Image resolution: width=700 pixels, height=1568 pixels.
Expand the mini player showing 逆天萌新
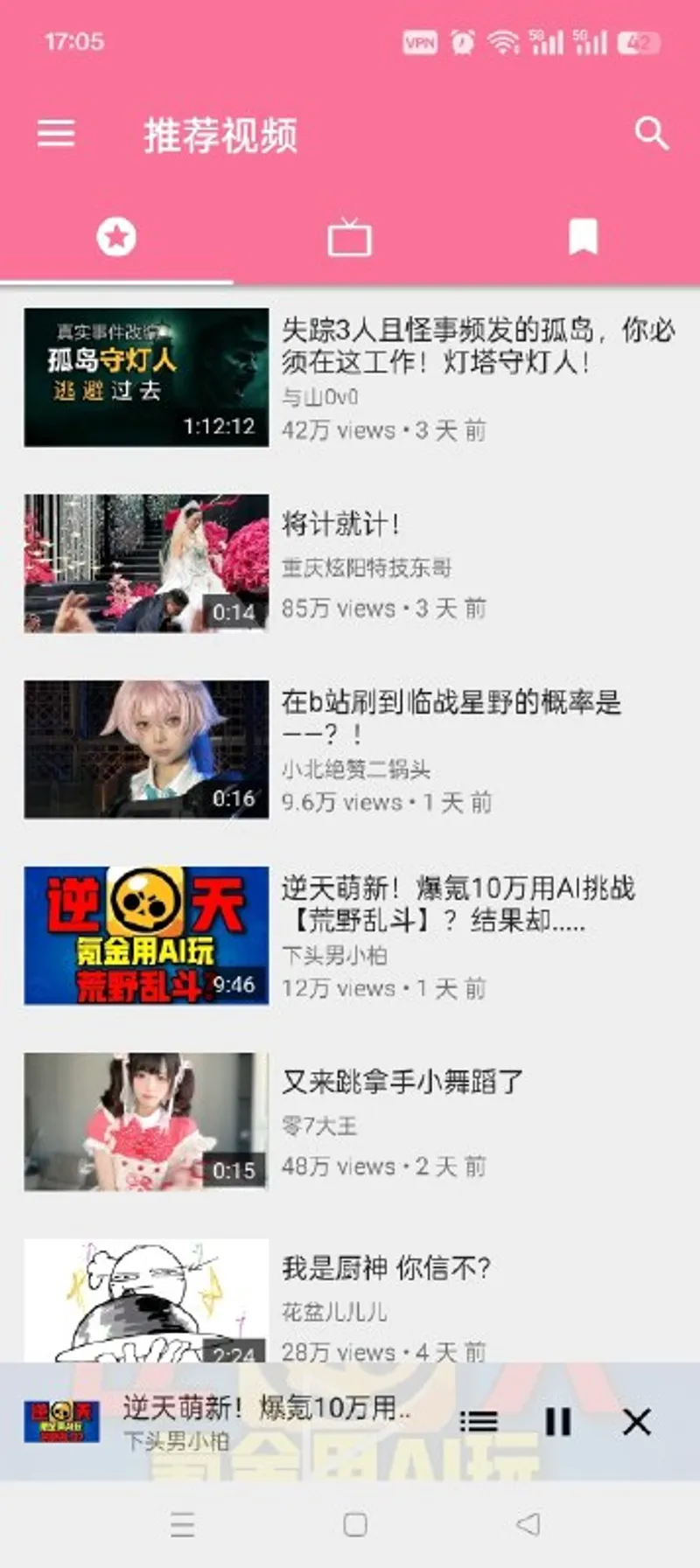pyautogui.click(x=262, y=1421)
